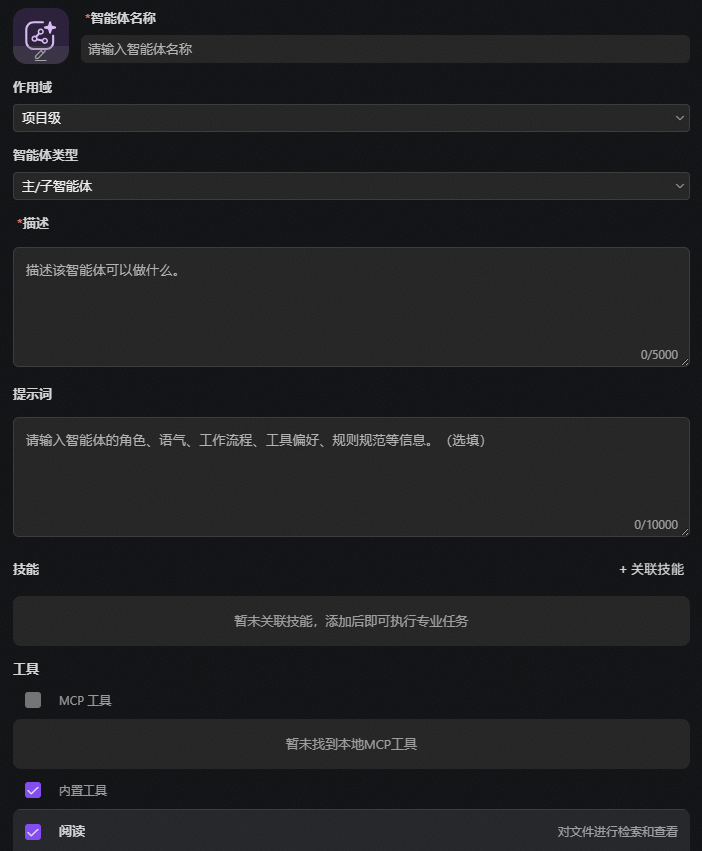This screenshot has width=702, height=851.
Task: Edit the agent avatar icon
Action: click(41, 36)
